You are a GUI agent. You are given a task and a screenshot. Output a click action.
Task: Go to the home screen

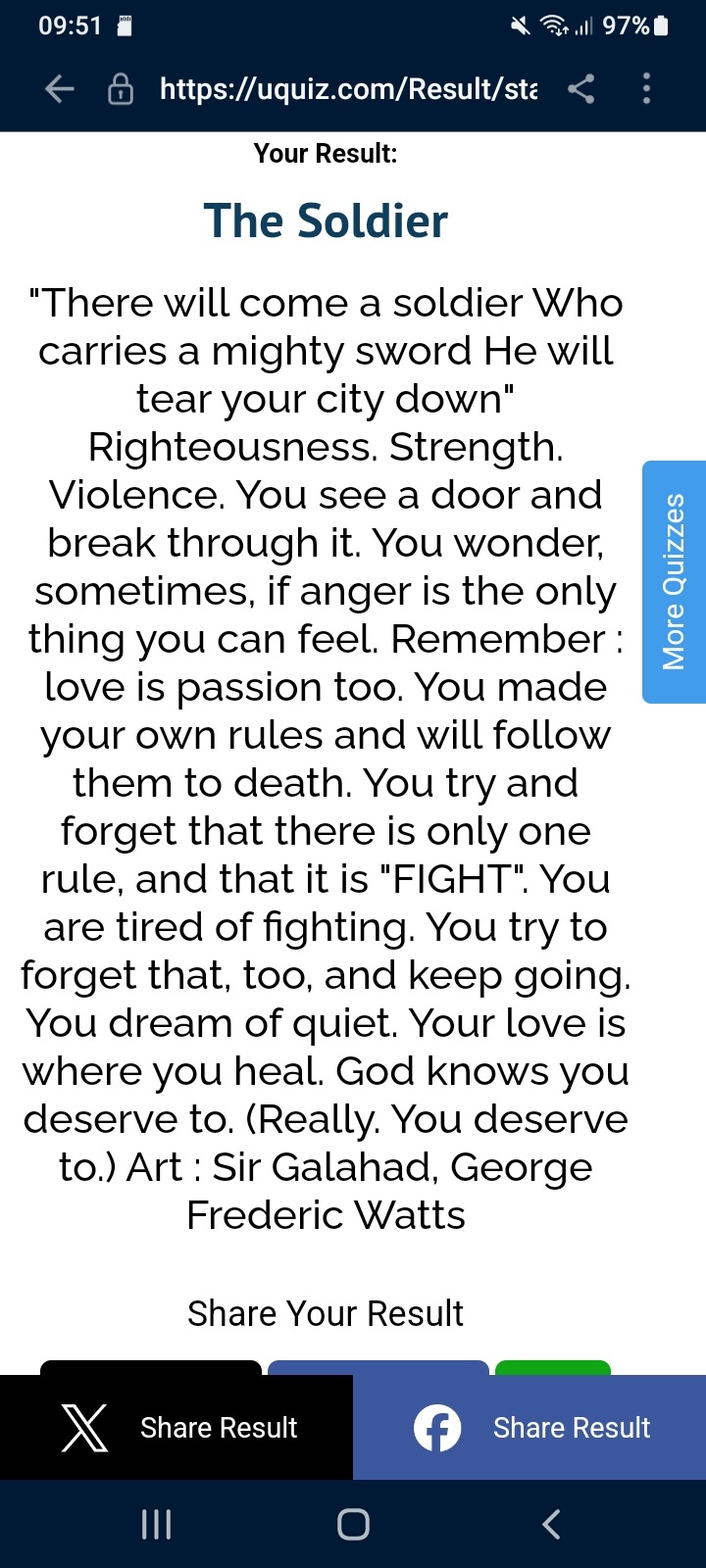click(353, 1524)
